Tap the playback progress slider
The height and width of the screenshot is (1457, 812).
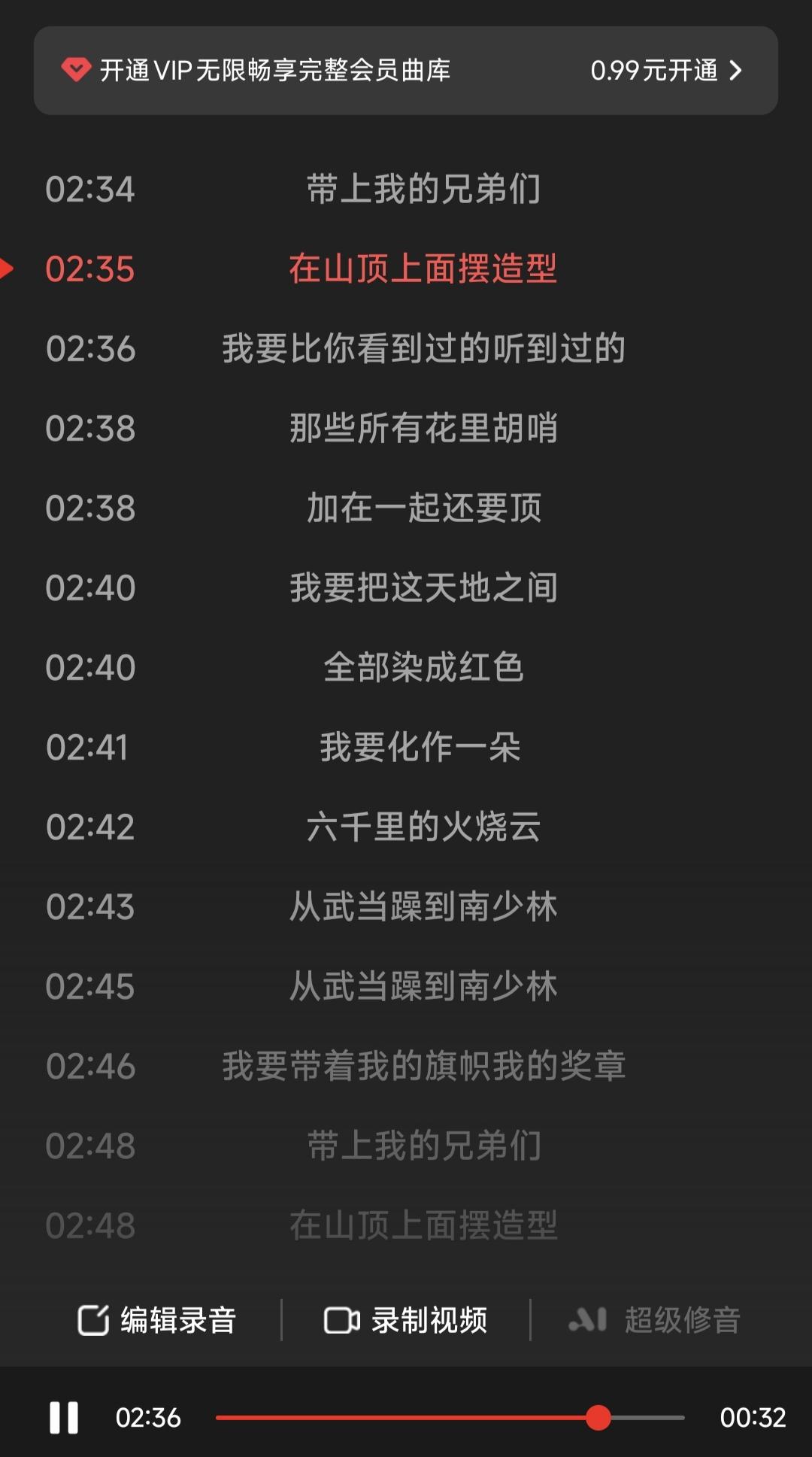pos(450,1418)
